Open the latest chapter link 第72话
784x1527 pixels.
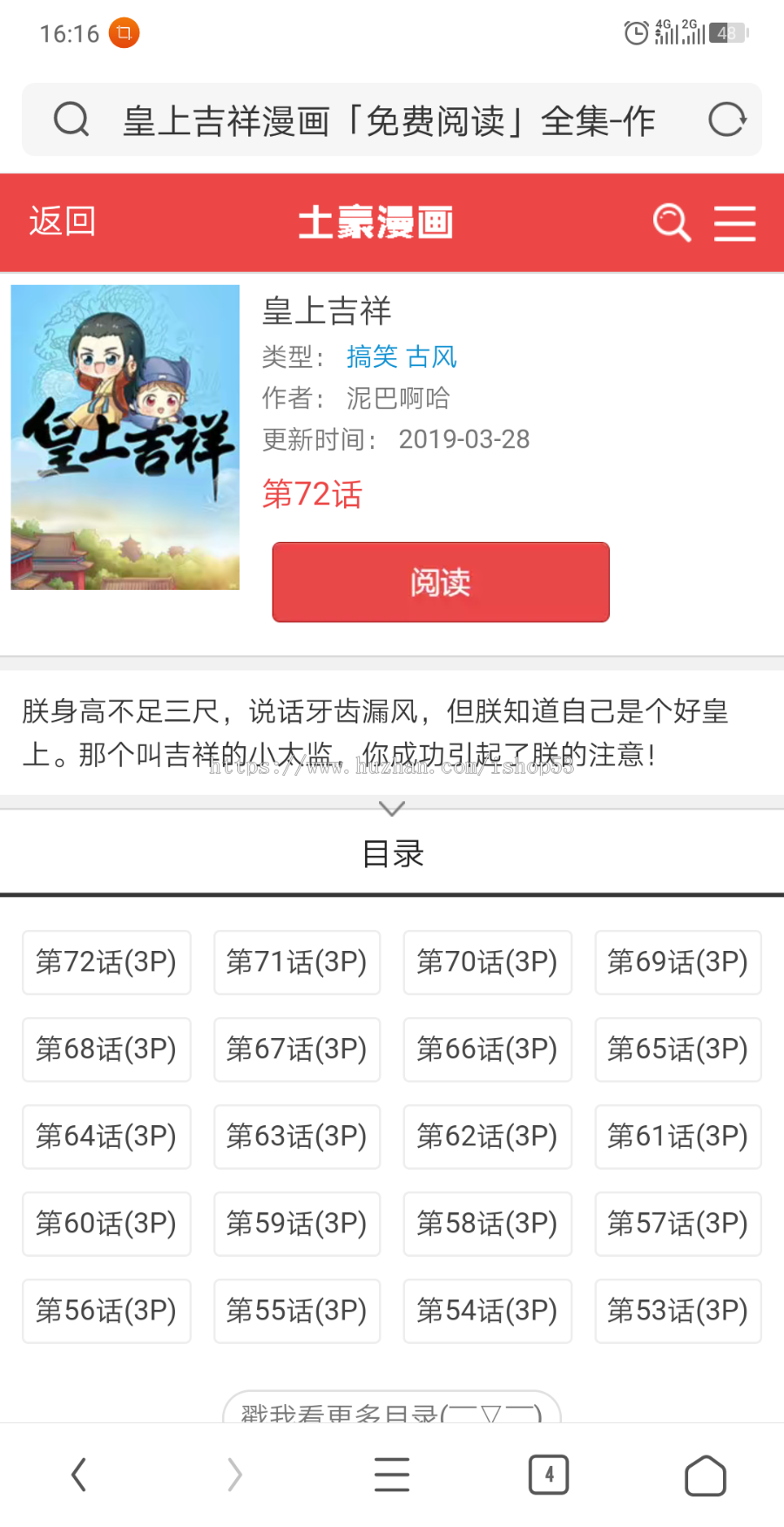pos(312,494)
